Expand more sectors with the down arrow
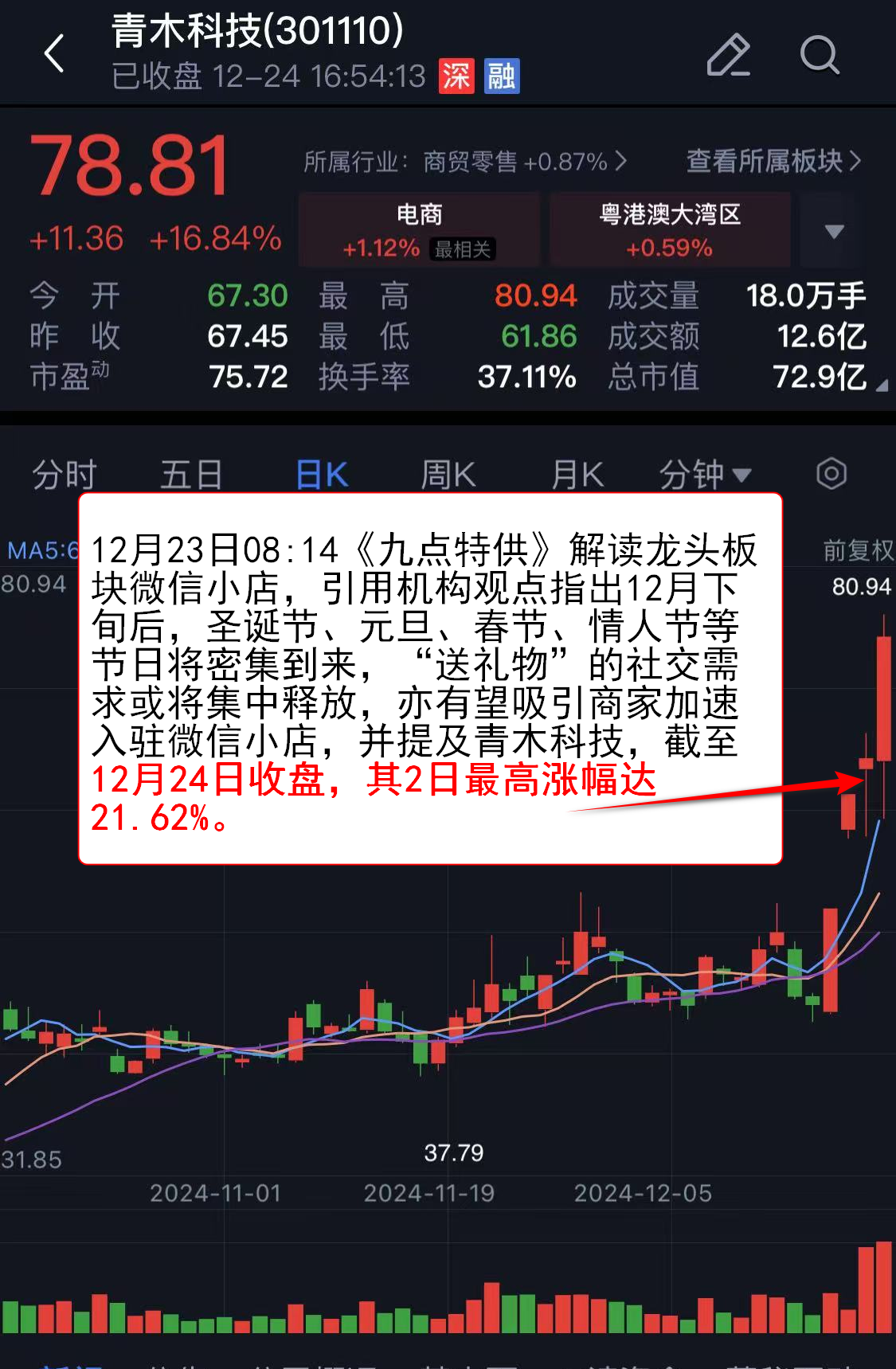 pos(834,231)
